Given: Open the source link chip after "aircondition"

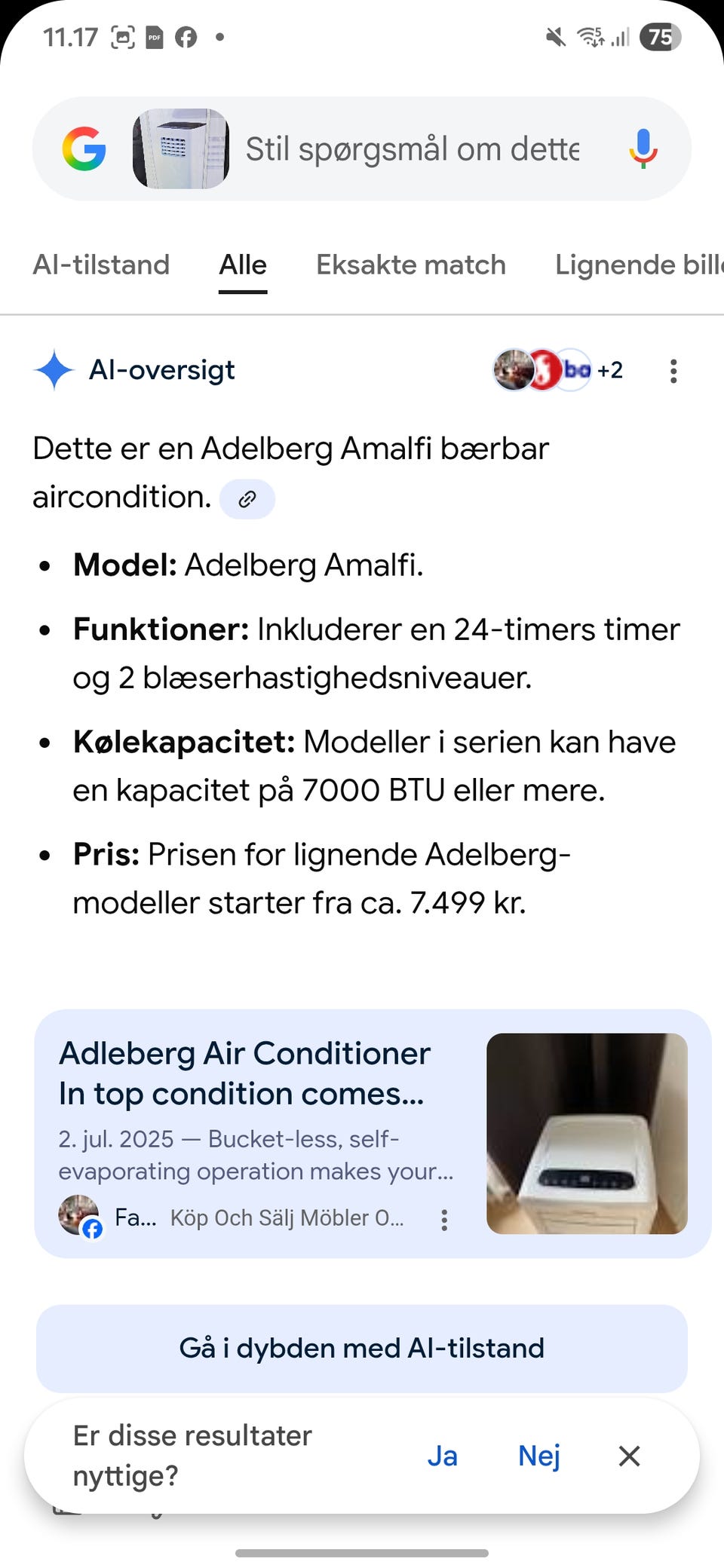Looking at the screenshot, I should tap(247, 498).
